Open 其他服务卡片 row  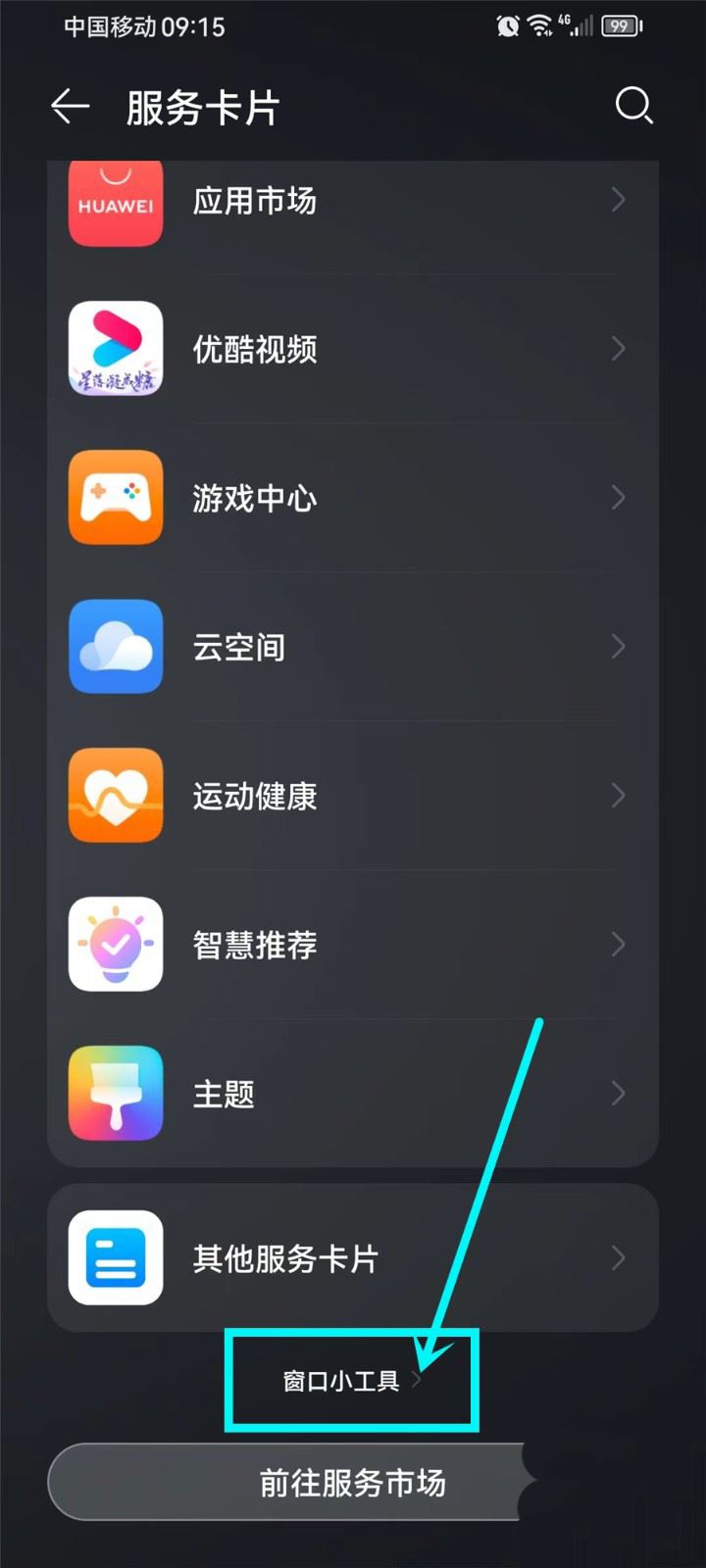(x=353, y=1258)
